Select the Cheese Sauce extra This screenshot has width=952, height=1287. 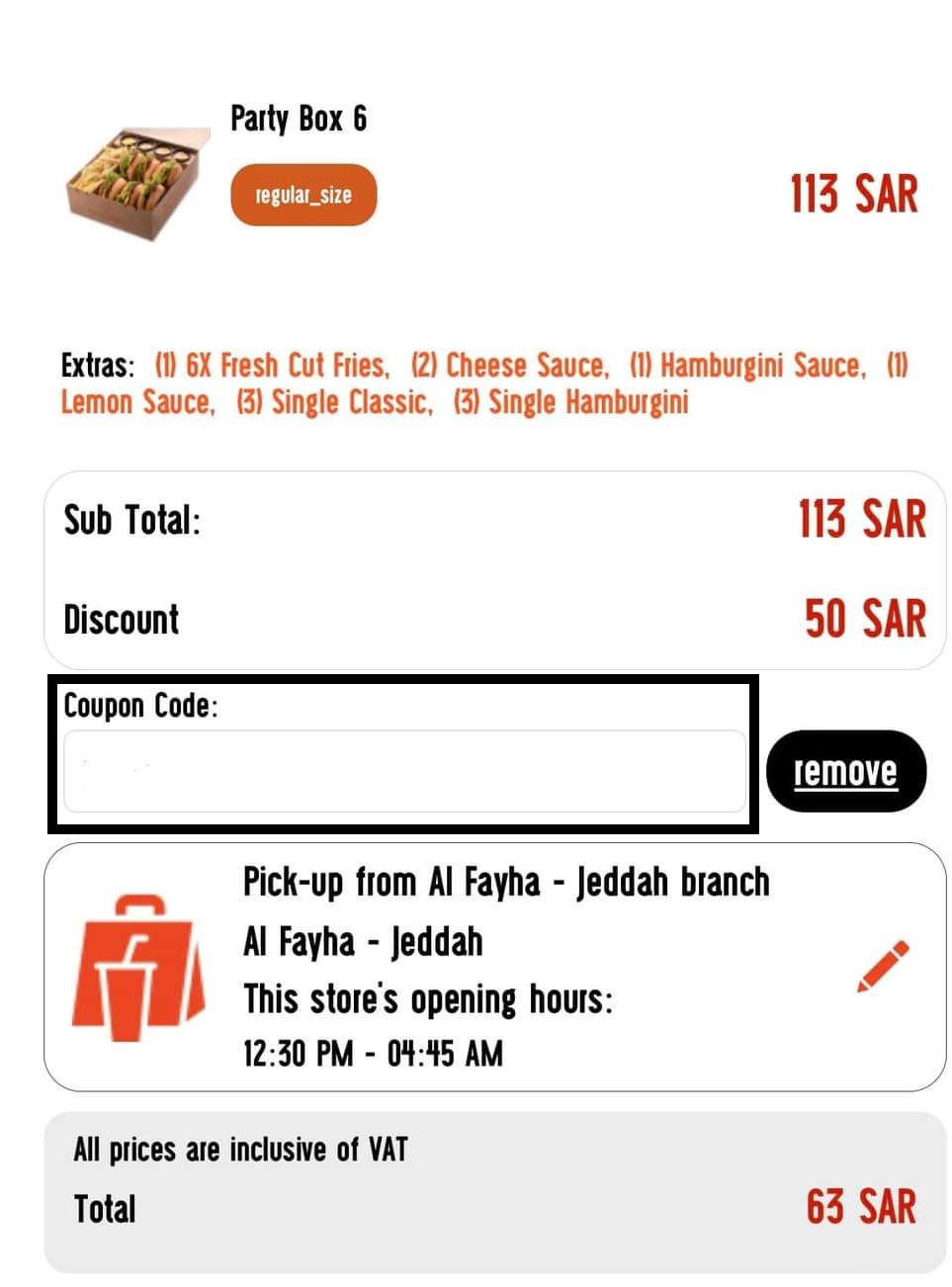[x=511, y=365]
